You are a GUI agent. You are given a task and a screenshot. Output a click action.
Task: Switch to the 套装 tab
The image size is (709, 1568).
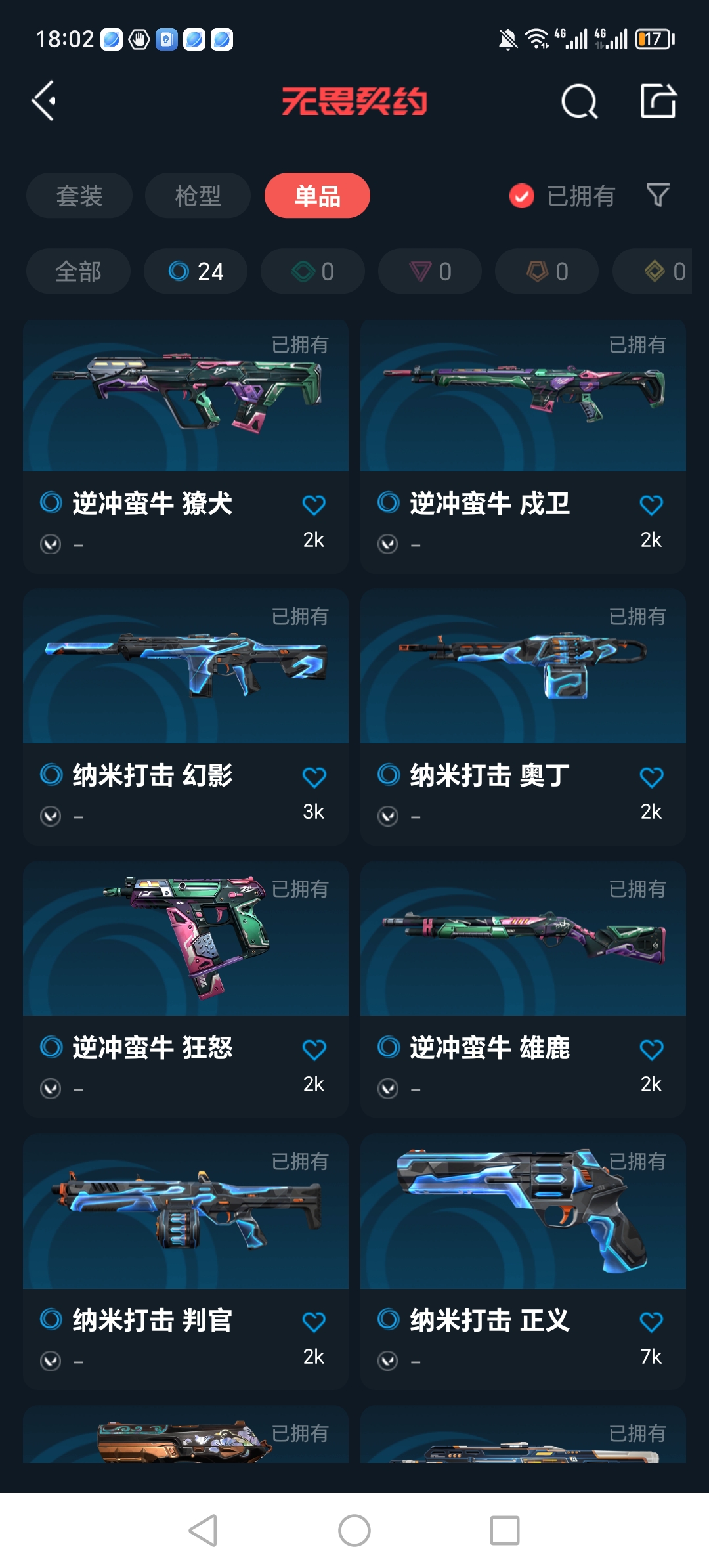pos(79,196)
